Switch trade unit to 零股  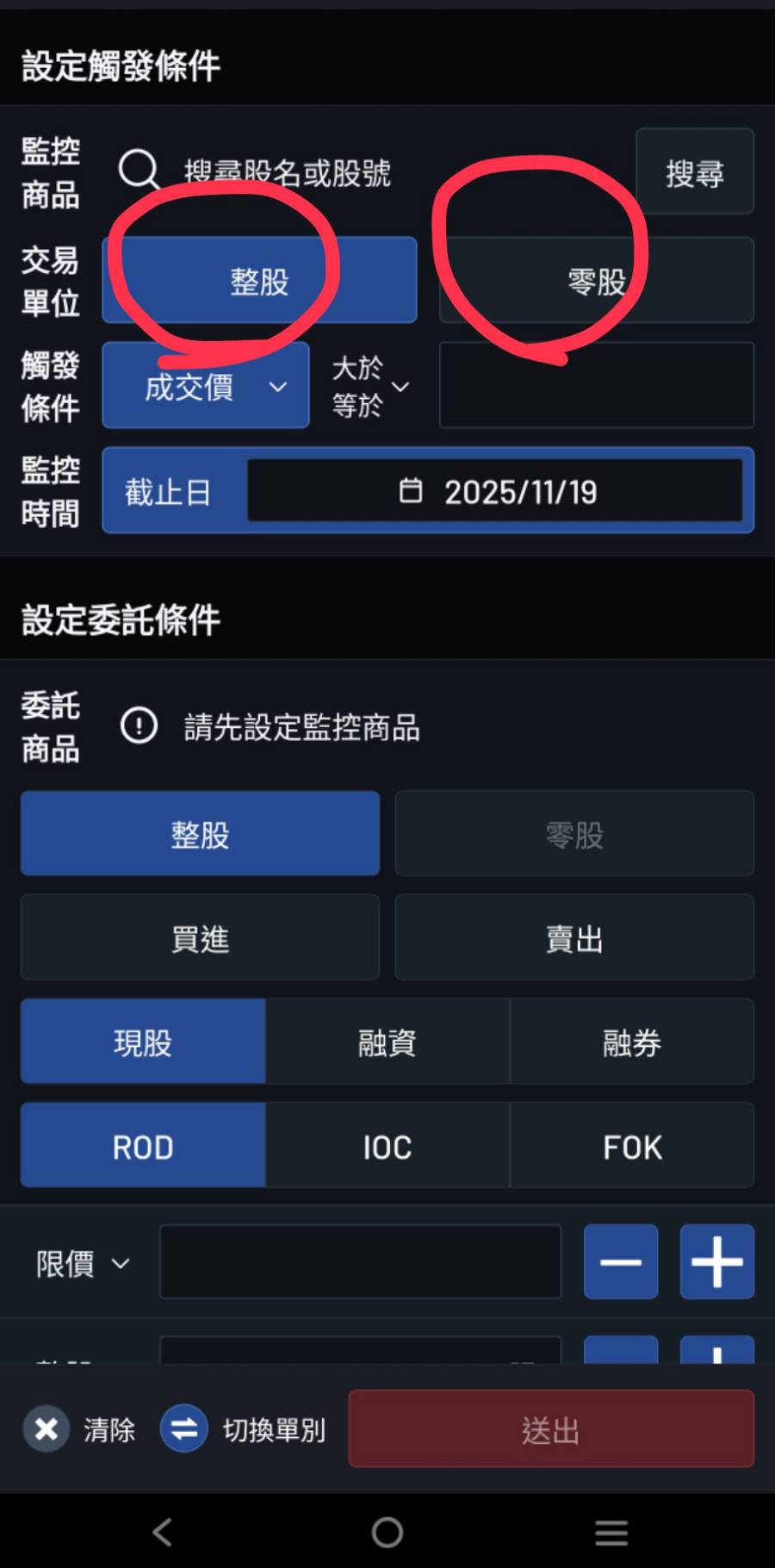pyautogui.click(x=597, y=279)
